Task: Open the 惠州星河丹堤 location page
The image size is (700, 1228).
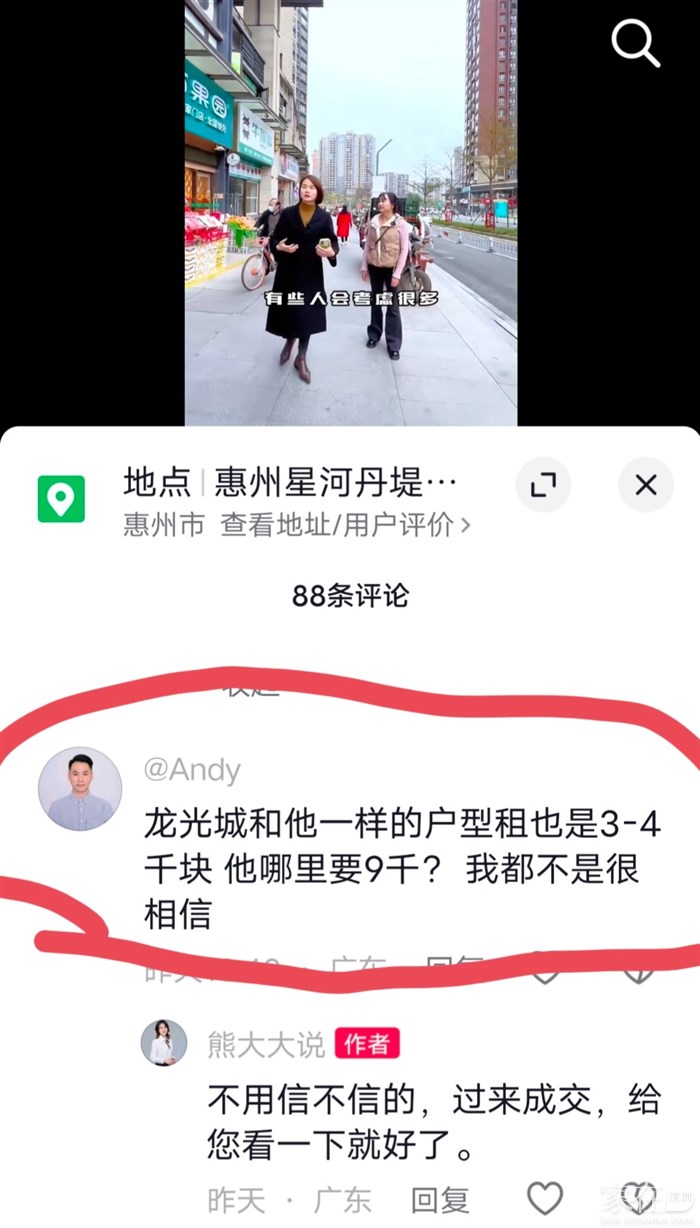Action: coord(290,483)
